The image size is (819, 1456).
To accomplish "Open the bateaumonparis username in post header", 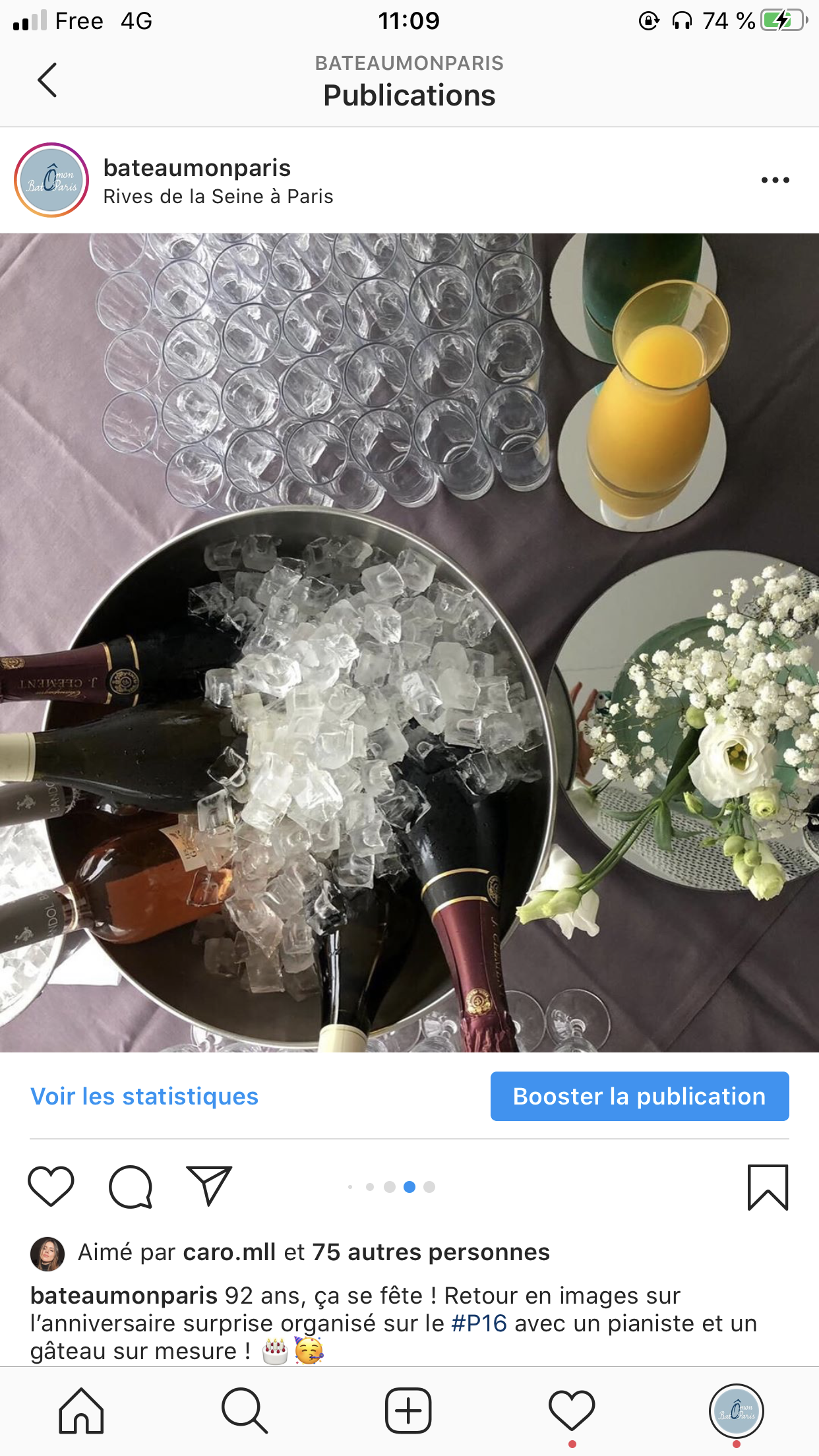I will [x=197, y=168].
